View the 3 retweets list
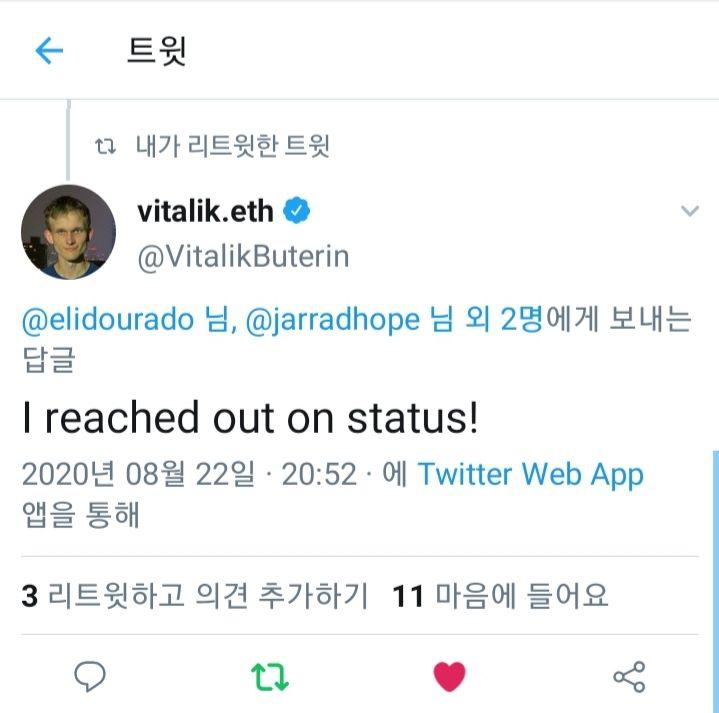 (195, 596)
